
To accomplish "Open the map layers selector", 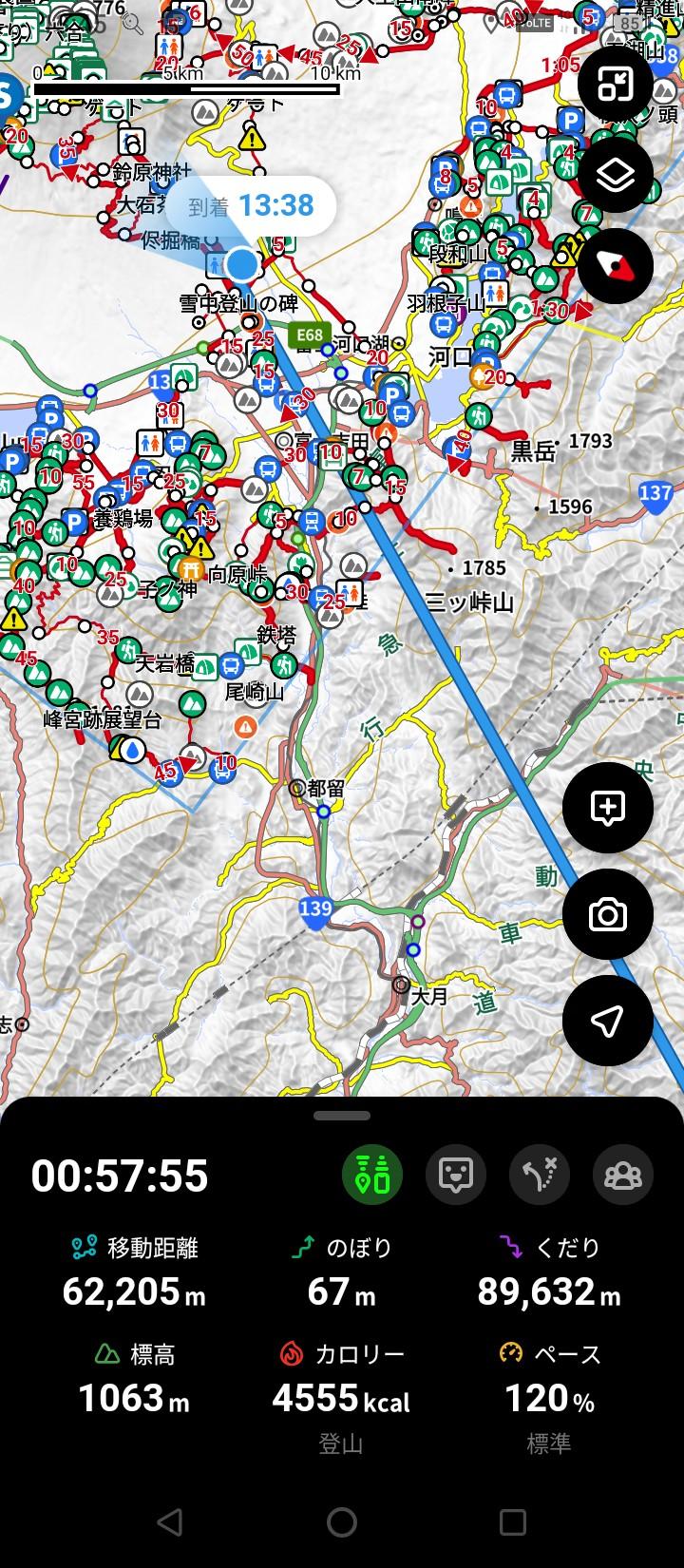I will (617, 178).
